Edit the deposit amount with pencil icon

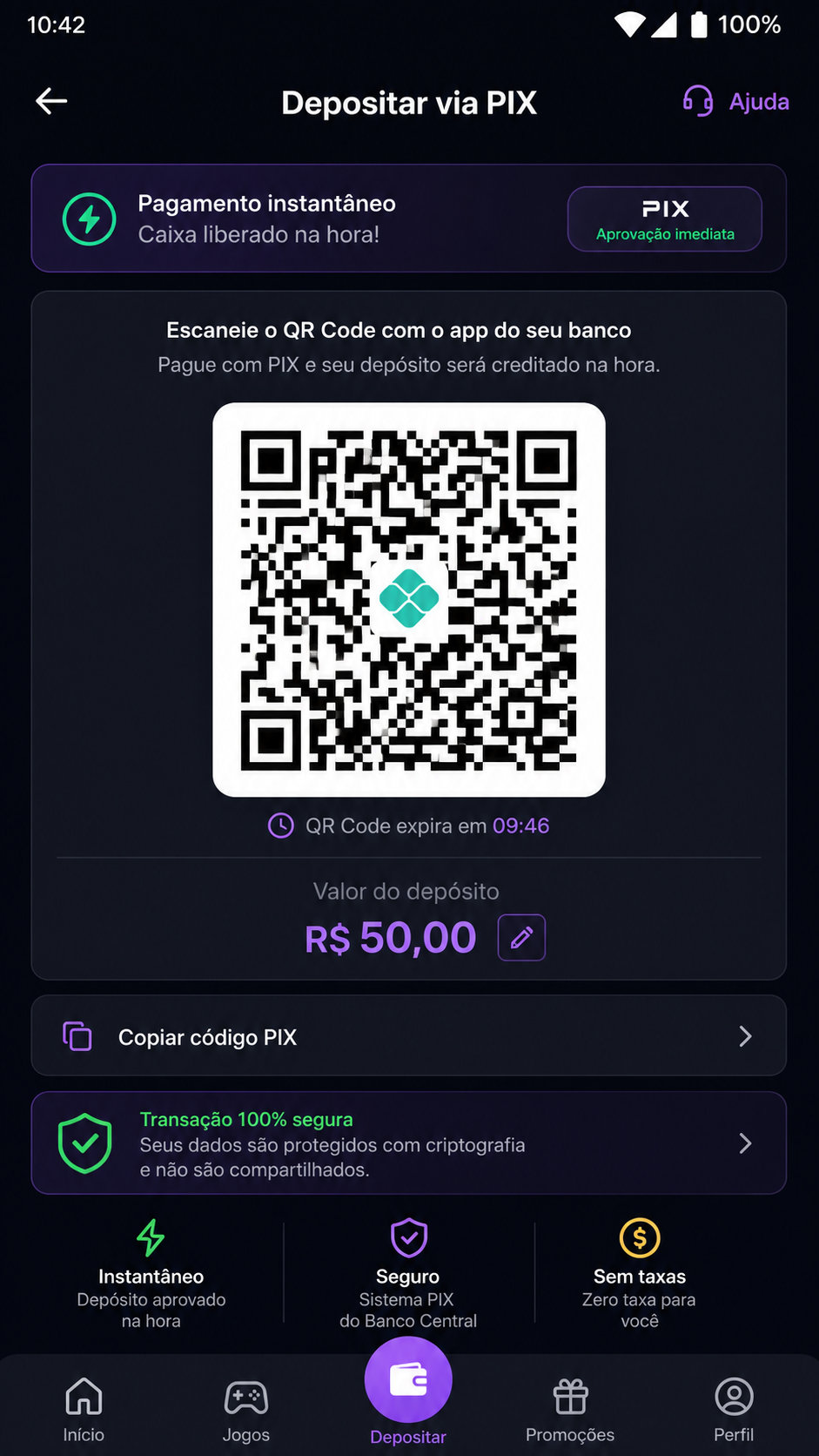point(521,938)
